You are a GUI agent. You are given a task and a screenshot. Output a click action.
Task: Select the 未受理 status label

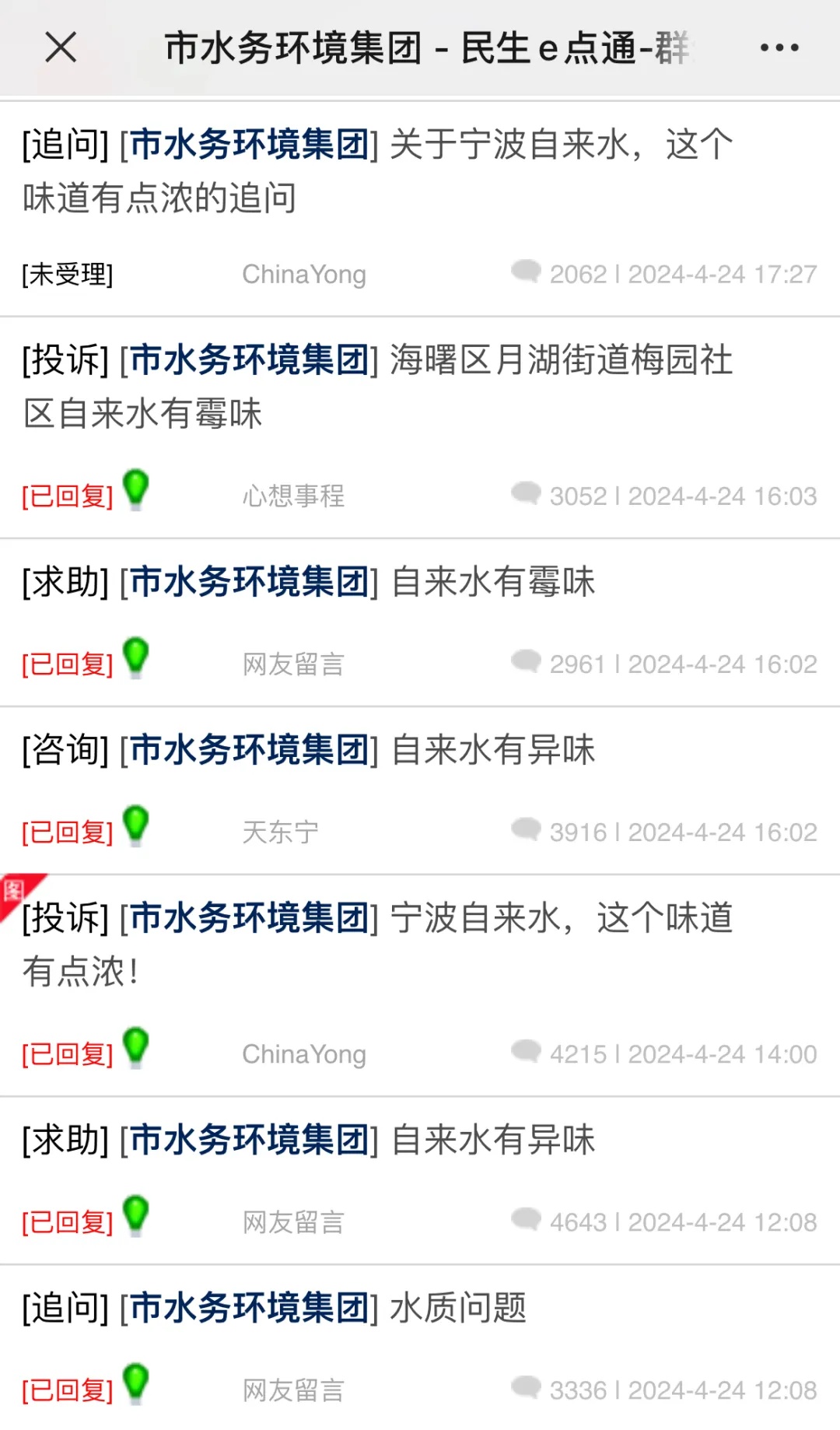pos(66,274)
